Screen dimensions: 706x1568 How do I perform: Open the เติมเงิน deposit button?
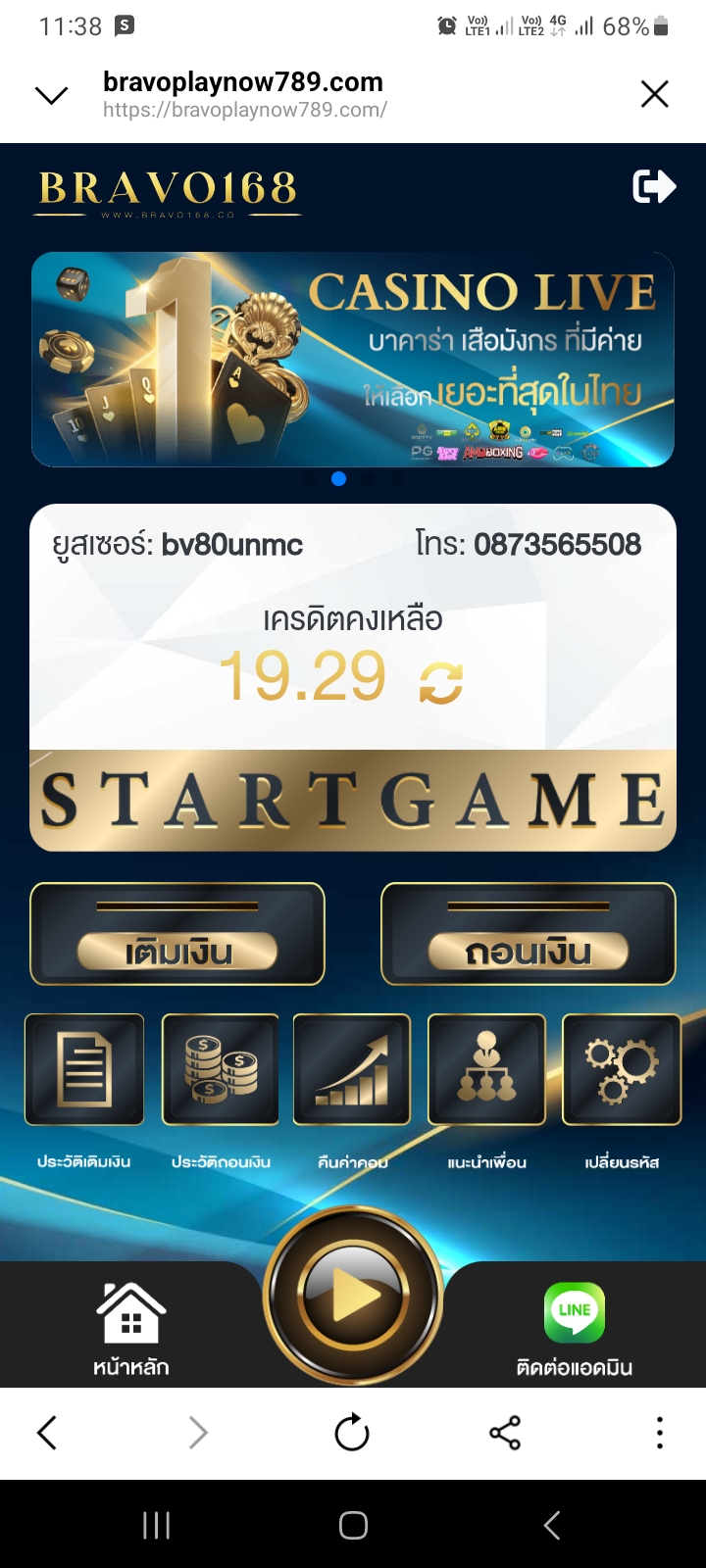[177, 935]
